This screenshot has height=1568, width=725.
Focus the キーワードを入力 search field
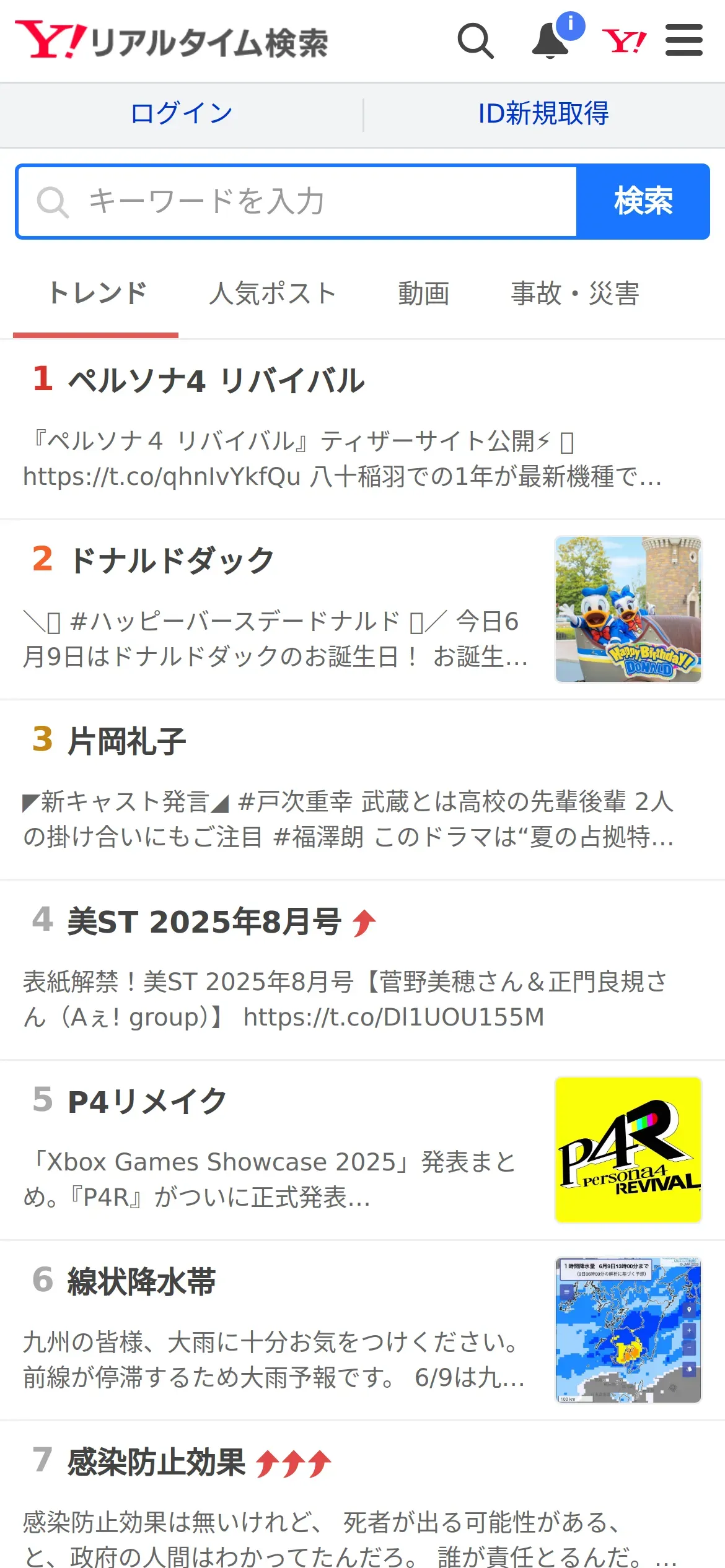tap(297, 201)
